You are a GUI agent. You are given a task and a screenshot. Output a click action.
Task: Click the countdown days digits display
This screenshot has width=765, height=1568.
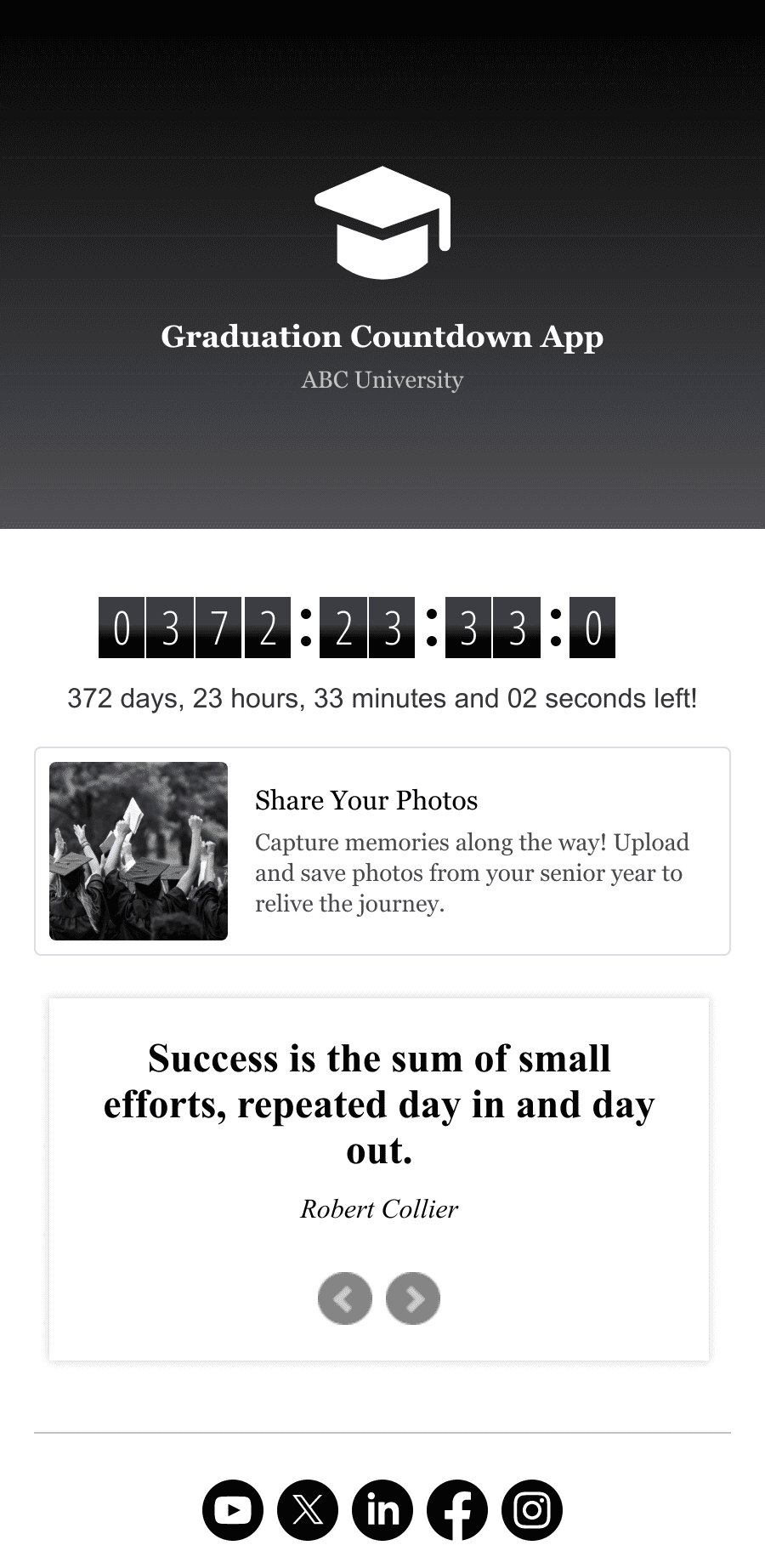click(x=195, y=629)
